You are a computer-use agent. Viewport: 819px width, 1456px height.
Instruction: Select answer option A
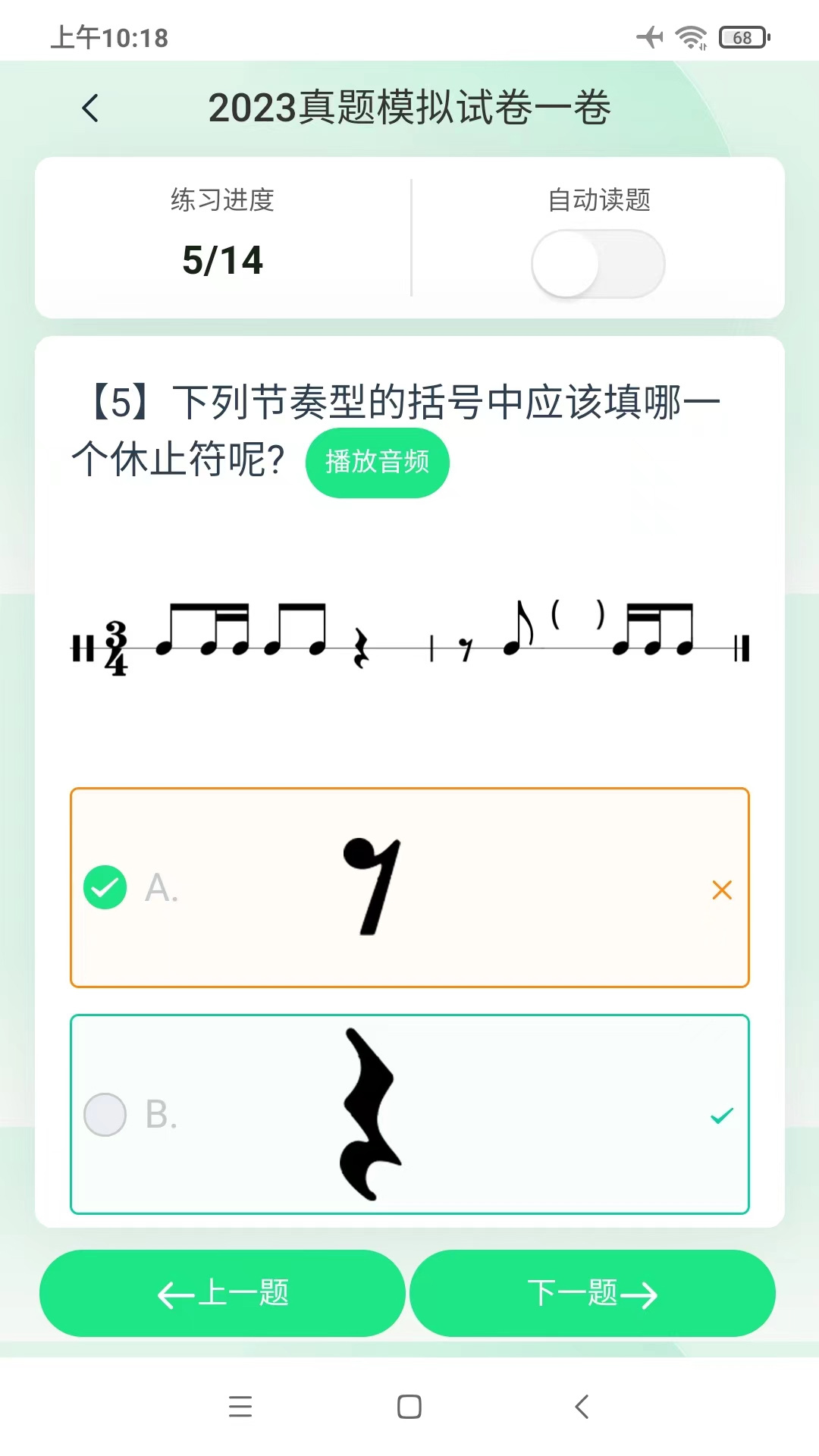click(409, 887)
